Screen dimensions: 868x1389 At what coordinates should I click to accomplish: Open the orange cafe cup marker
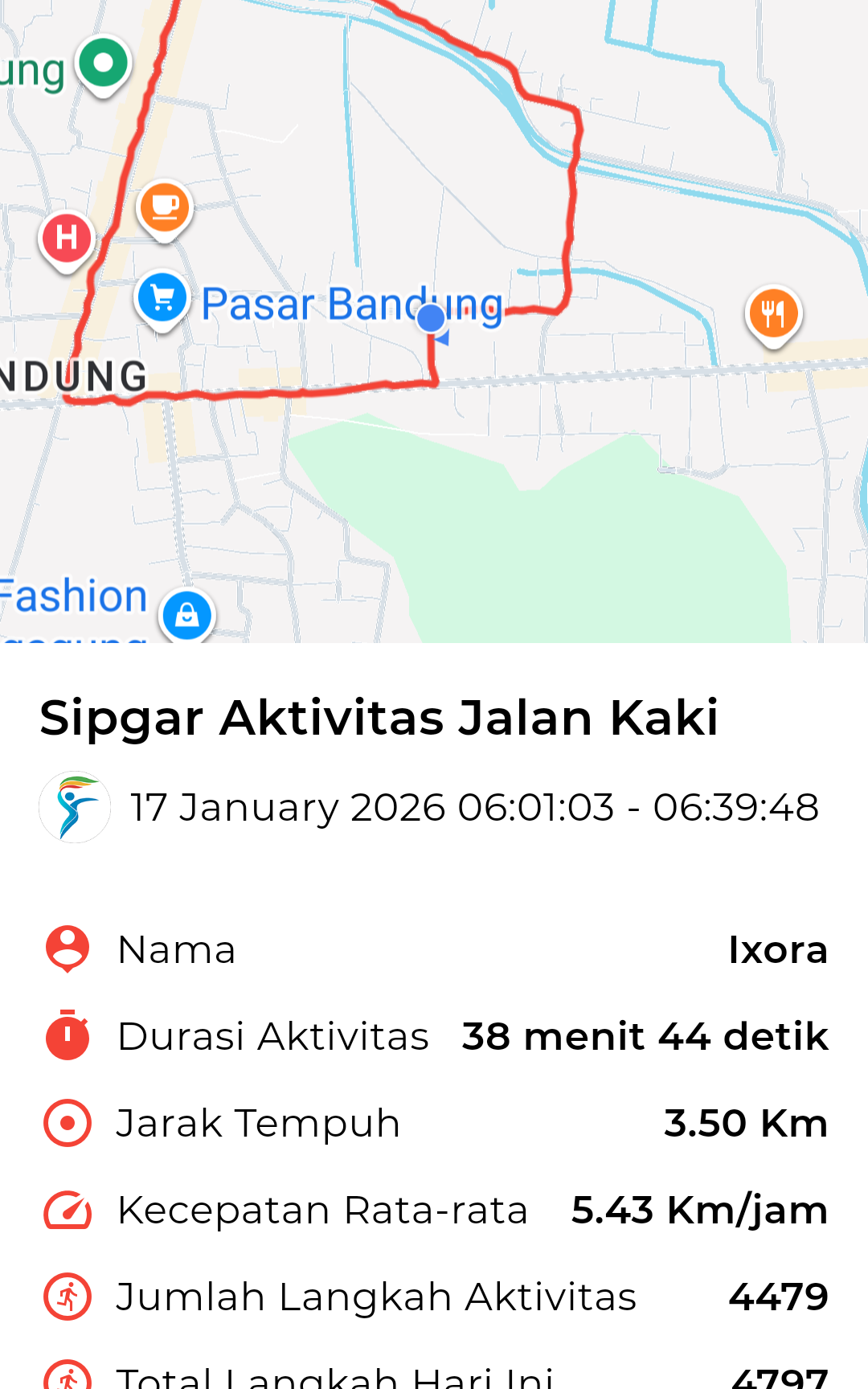(x=165, y=207)
